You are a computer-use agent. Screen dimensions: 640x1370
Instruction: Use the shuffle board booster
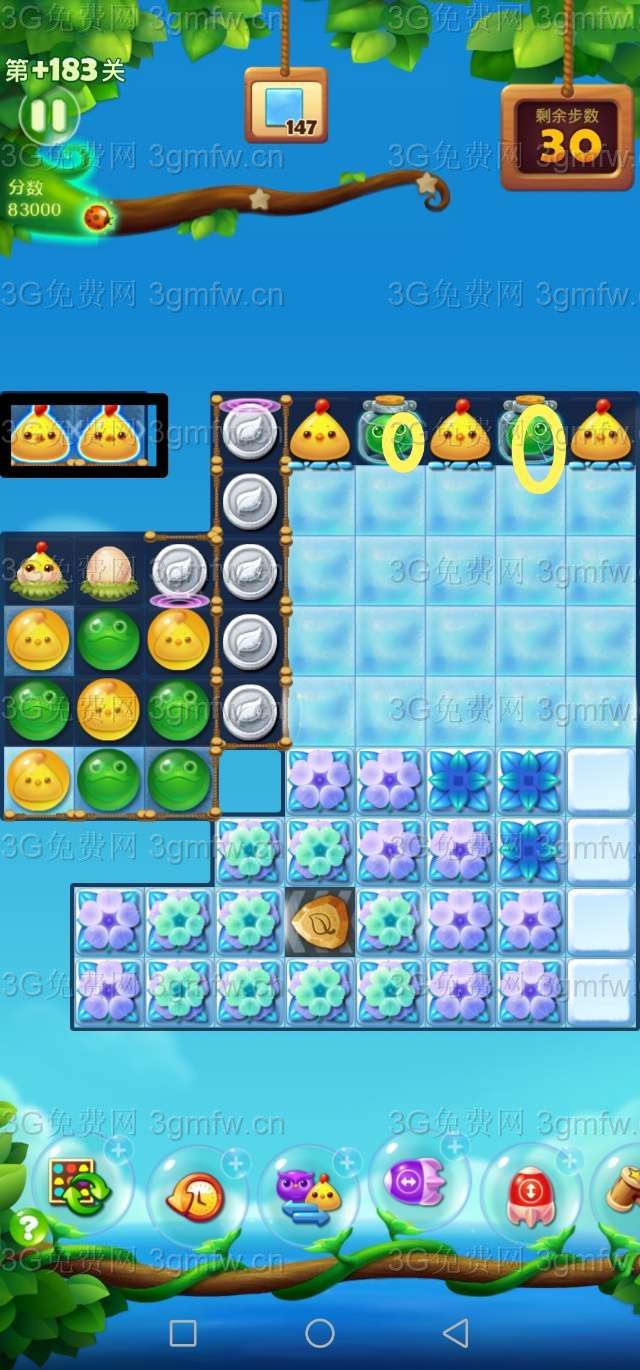[80, 1187]
